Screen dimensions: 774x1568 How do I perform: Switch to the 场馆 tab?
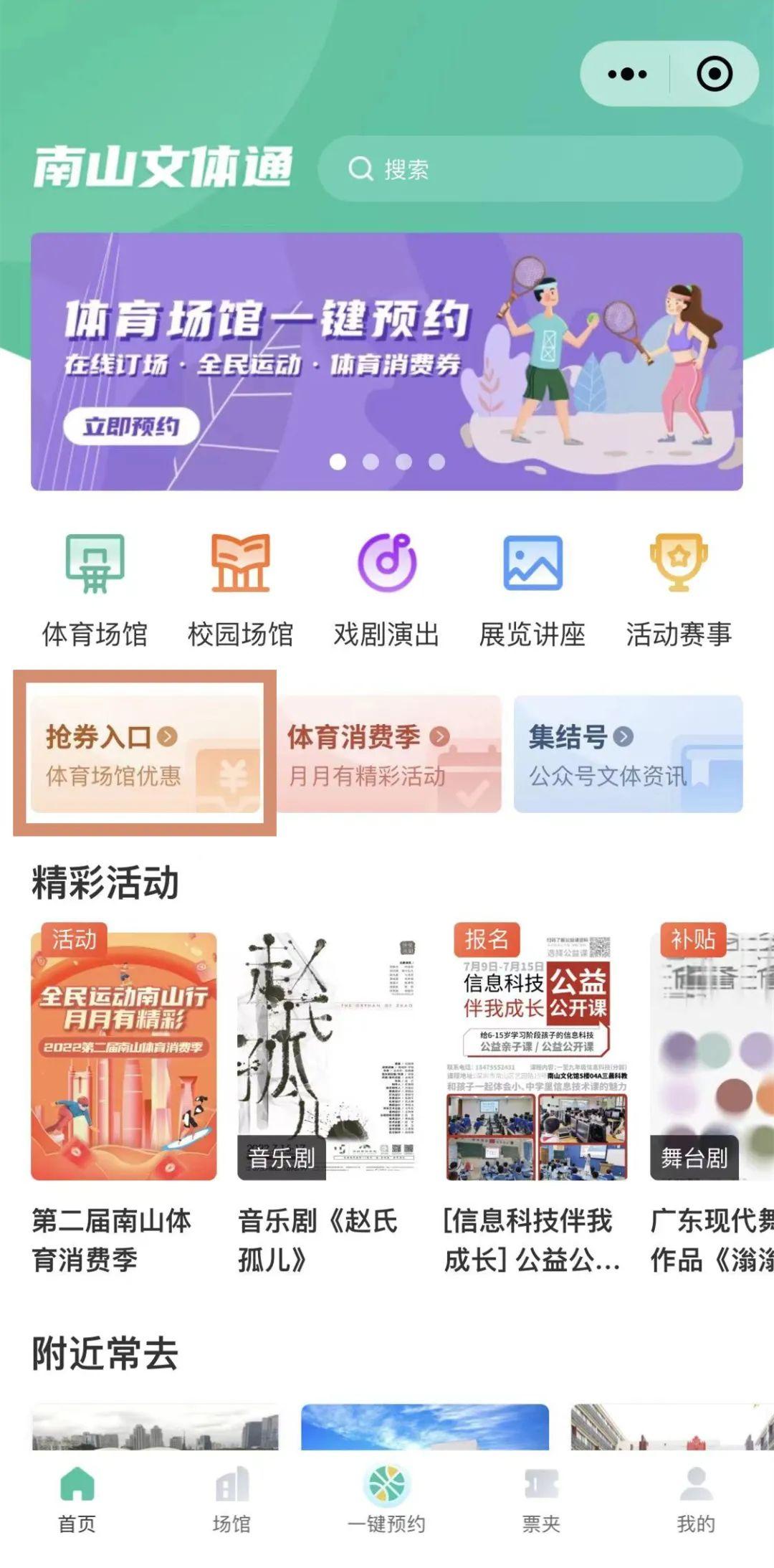pyautogui.click(x=231, y=1499)
